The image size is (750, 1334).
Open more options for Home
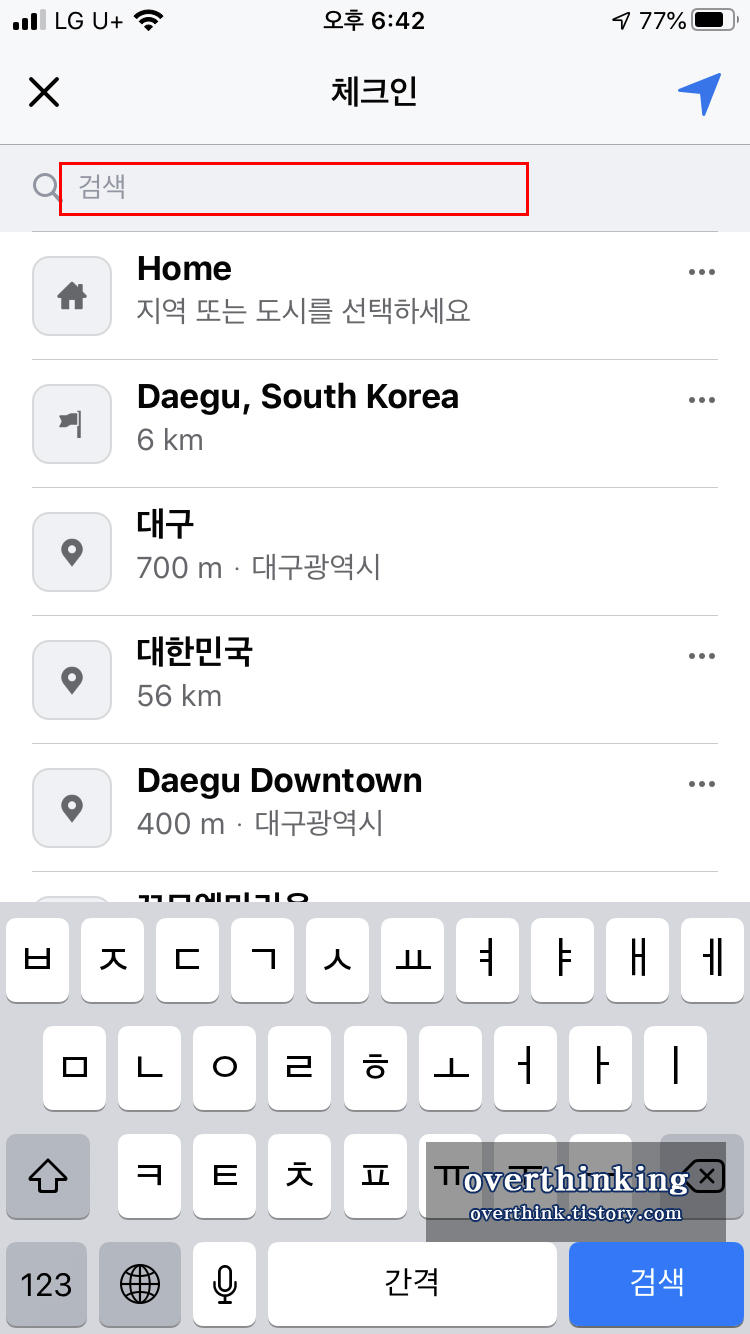702,272
